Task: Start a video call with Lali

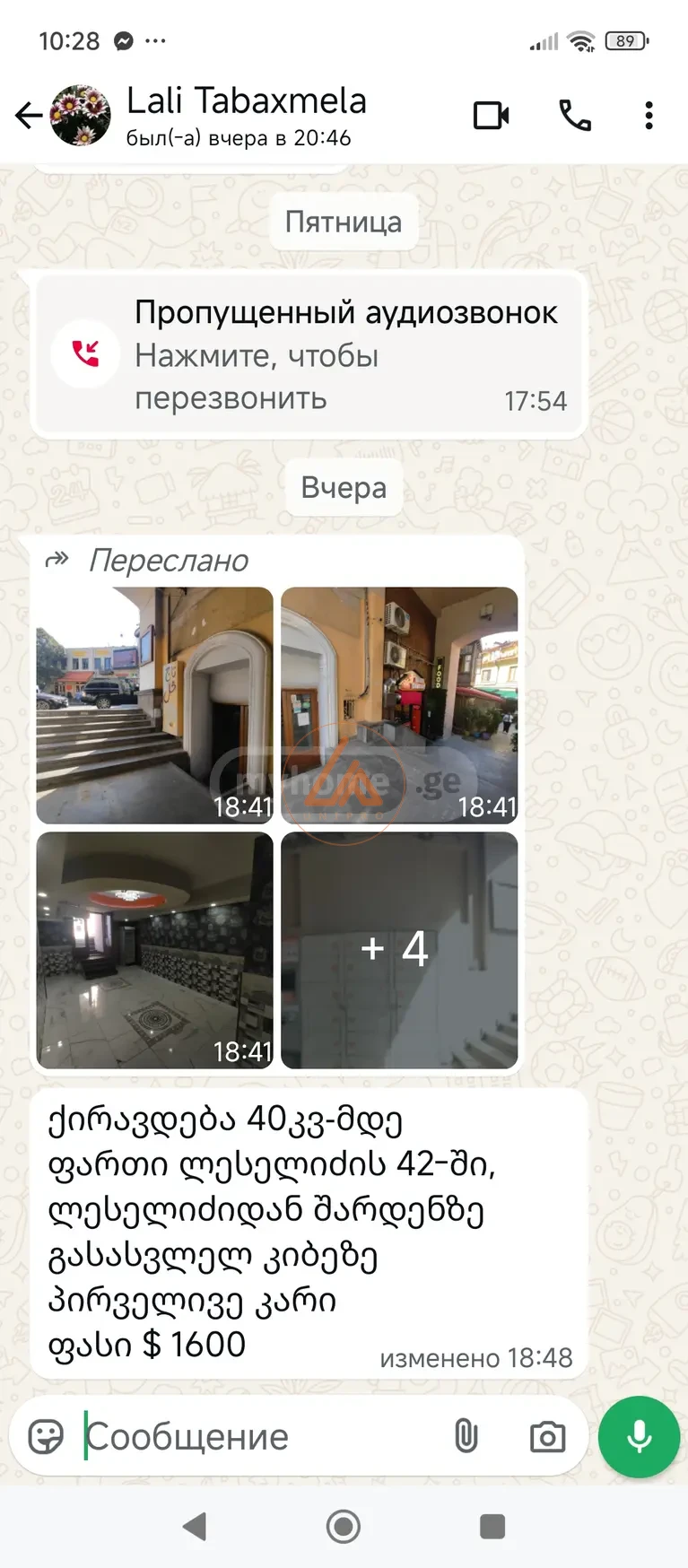Action: pyautogui.click(x=491, y=116)
